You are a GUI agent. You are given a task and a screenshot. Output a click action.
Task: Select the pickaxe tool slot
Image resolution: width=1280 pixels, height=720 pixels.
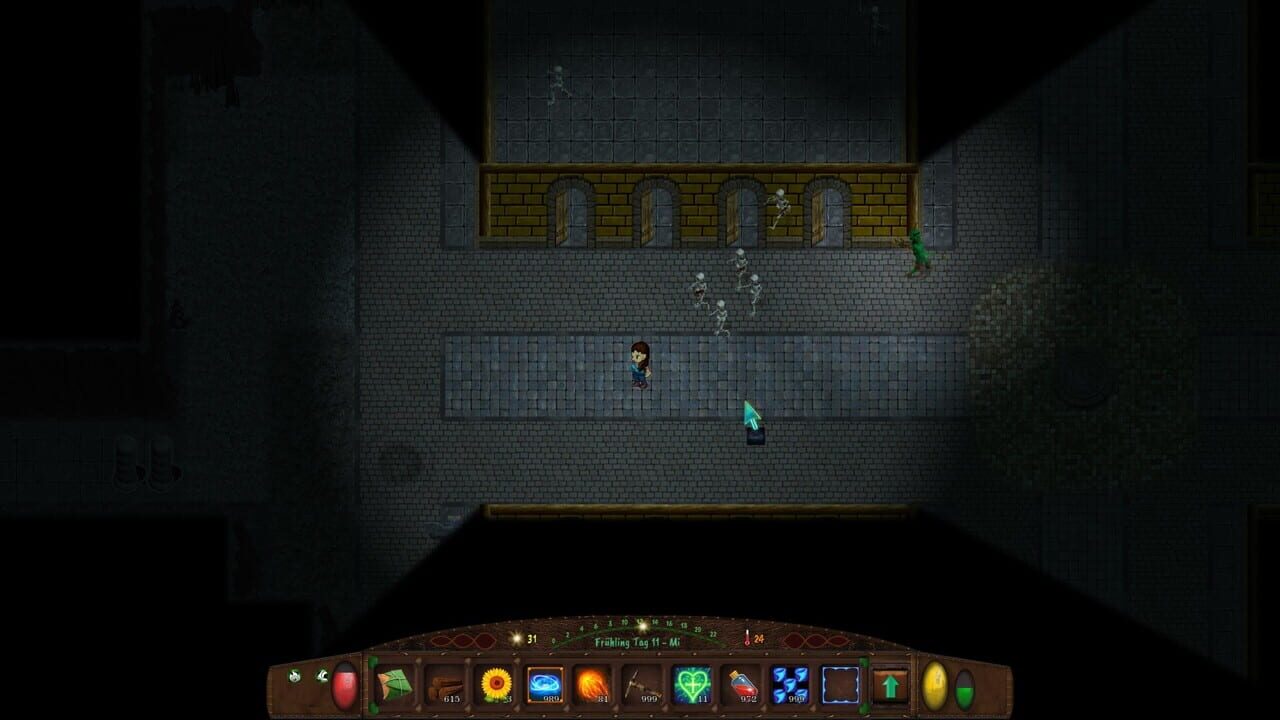coord(642,685)
